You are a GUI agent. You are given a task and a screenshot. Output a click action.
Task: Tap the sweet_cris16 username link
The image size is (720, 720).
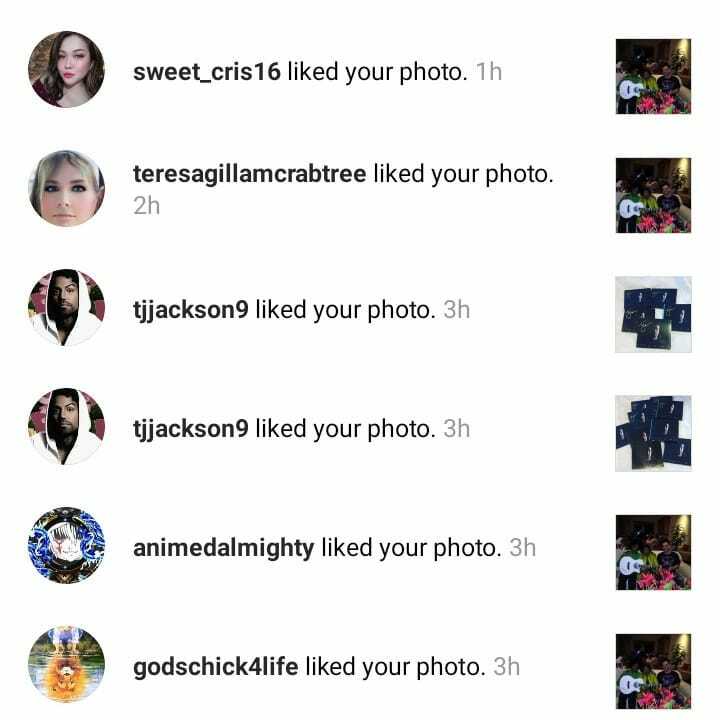click(206, 73)
